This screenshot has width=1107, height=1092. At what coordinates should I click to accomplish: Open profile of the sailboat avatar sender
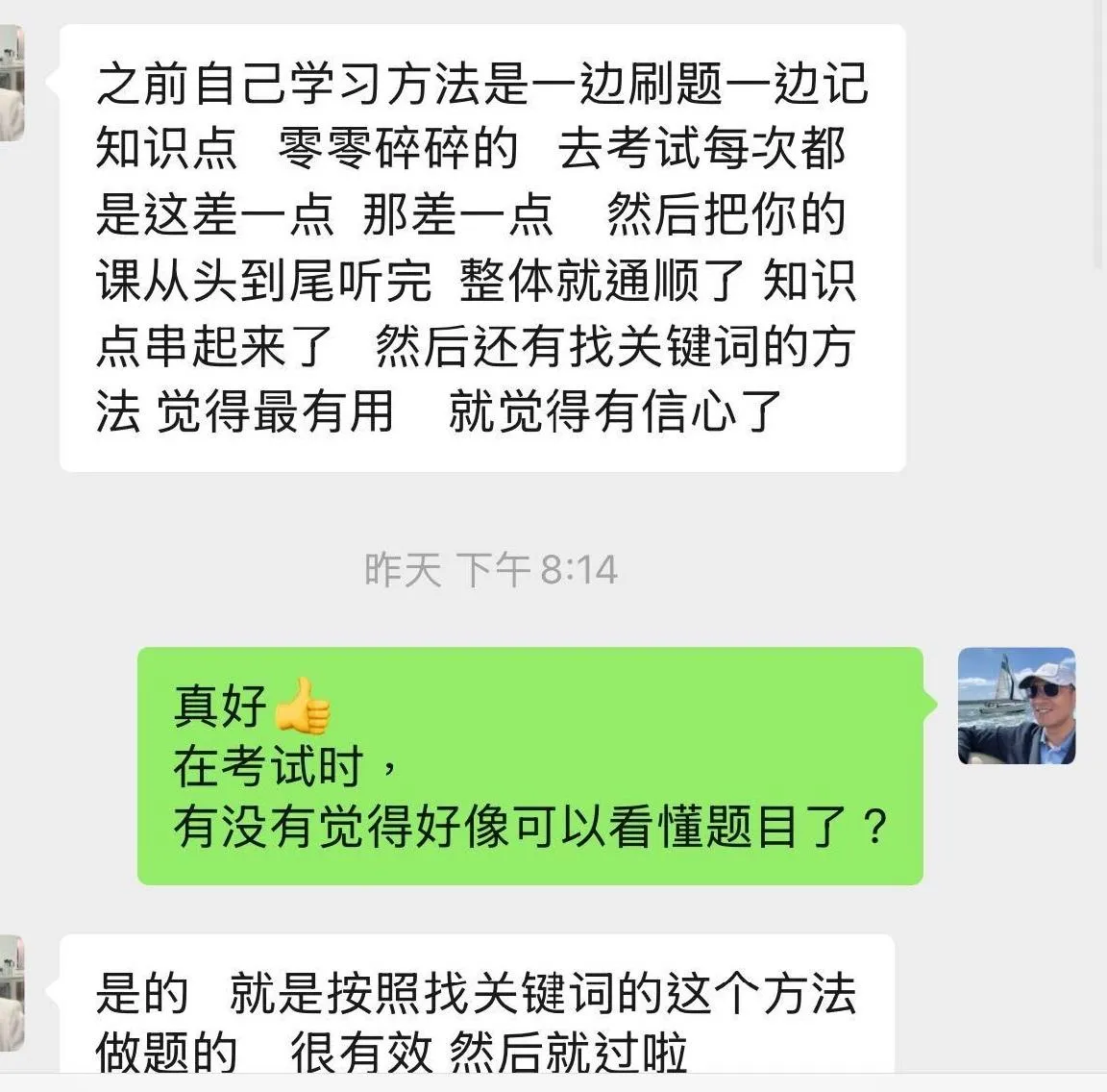tap(1017, 706)
